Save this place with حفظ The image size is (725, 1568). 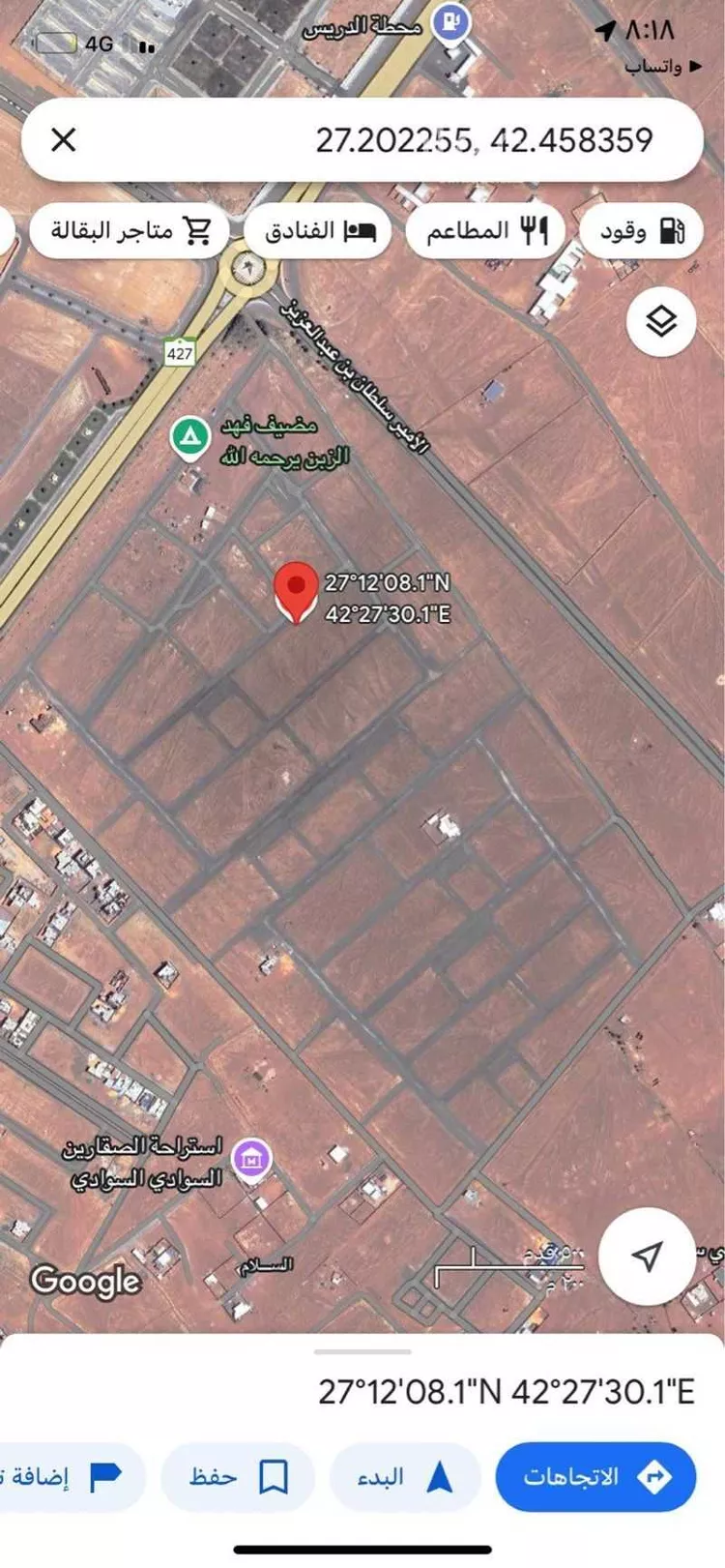(x=238, y=1477)
